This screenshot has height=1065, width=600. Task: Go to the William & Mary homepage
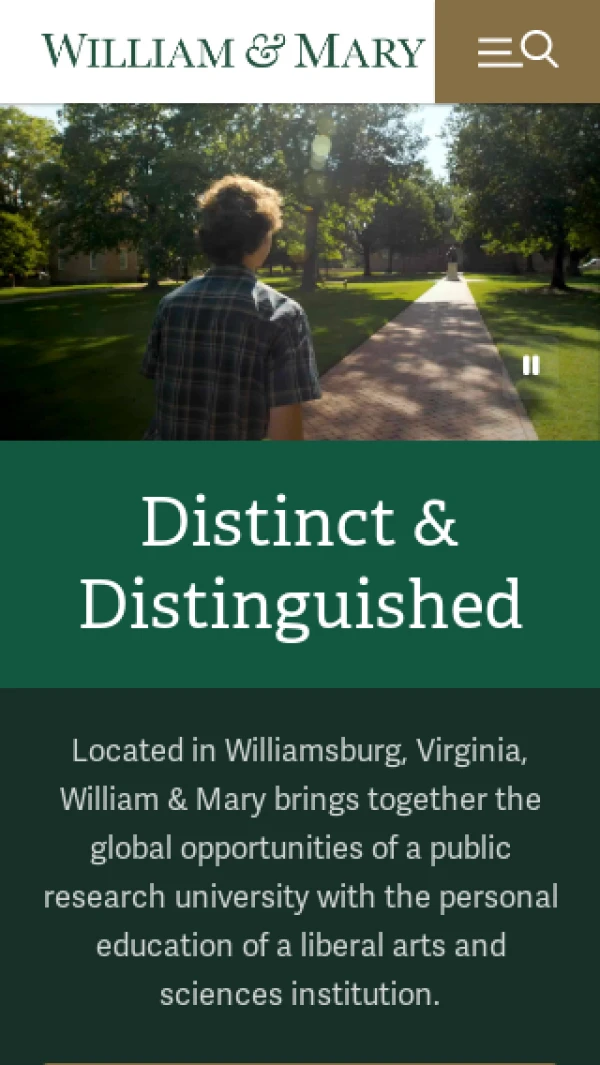click(x=233, y=50)
